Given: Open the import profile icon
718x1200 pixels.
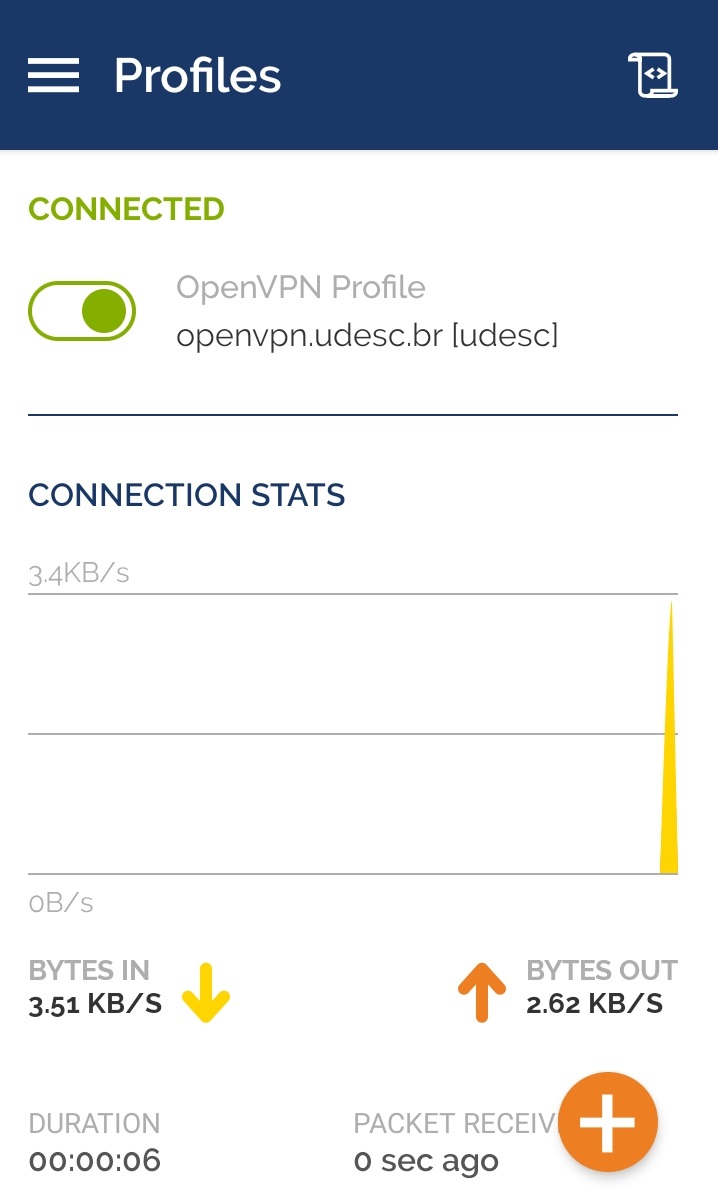Looking at the screenshot, I should click(652, 75).
